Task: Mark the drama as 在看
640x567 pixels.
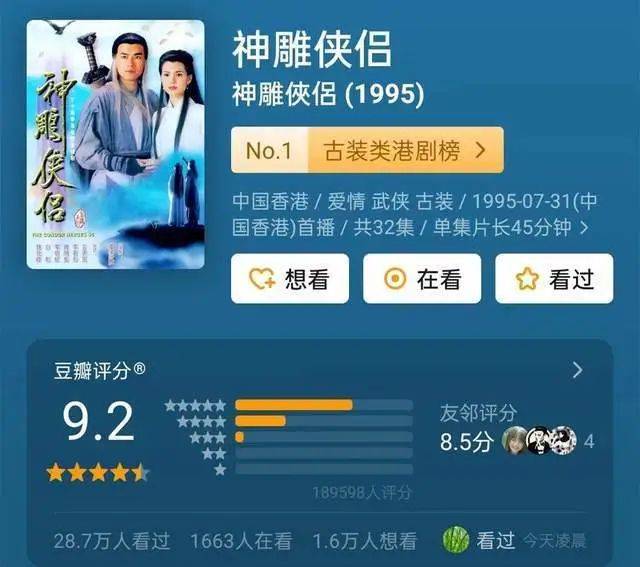Action: pos(422,279)
